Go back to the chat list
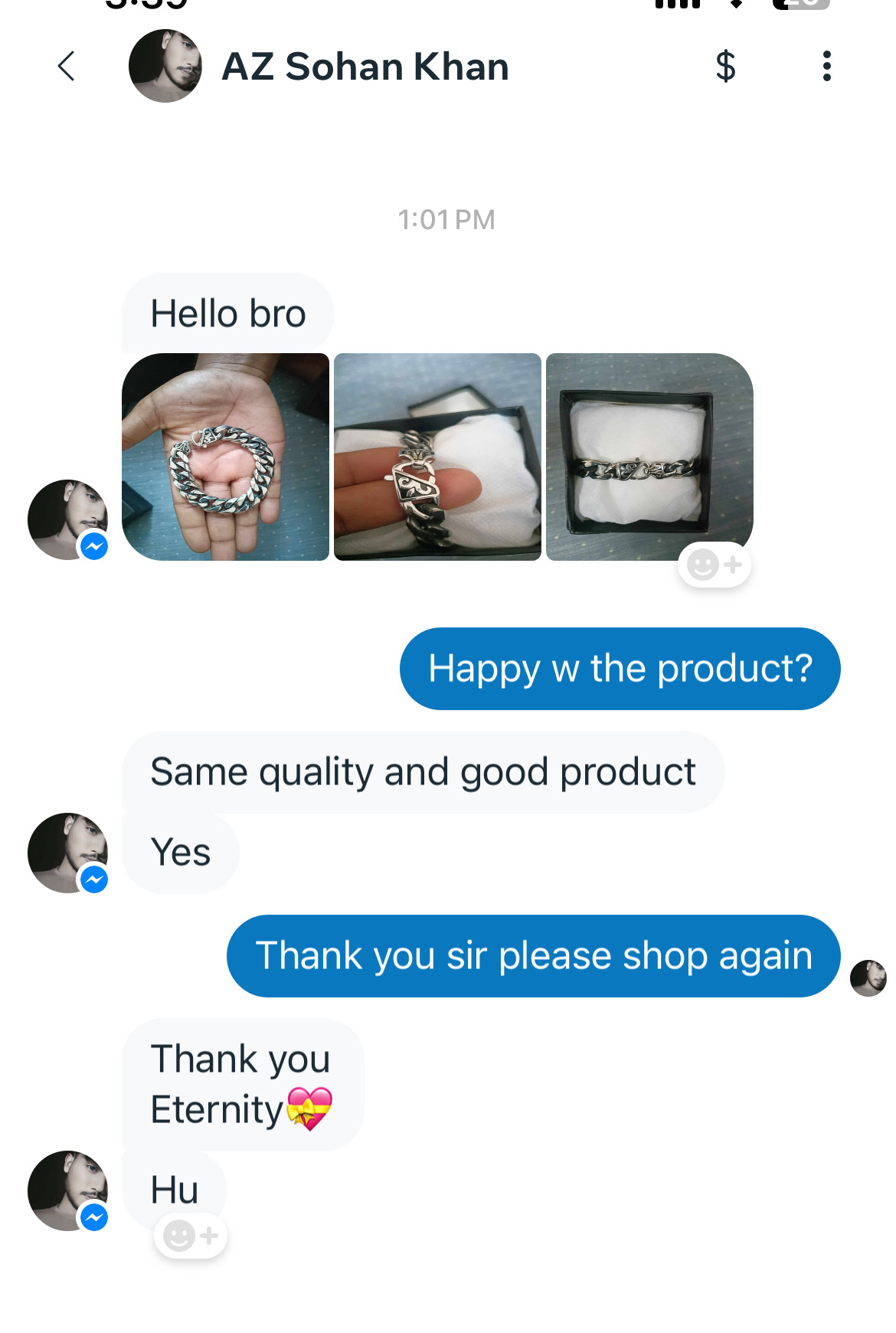Screen dimensions: 896x1333 pyautogui.click(x=67, y=67)
